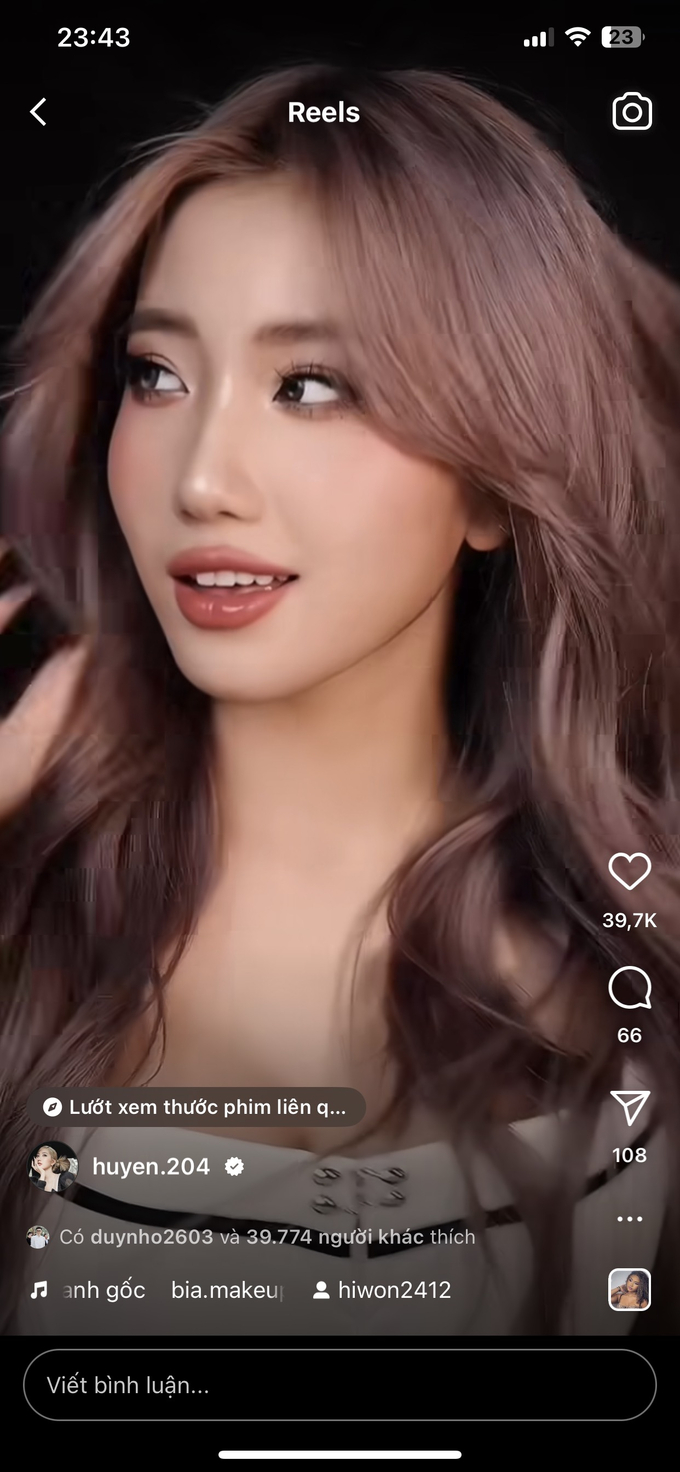Like this reel with the heart icon
This screenshot has width=680, height=1472.
pyautogui.click(x=630, y=872)
